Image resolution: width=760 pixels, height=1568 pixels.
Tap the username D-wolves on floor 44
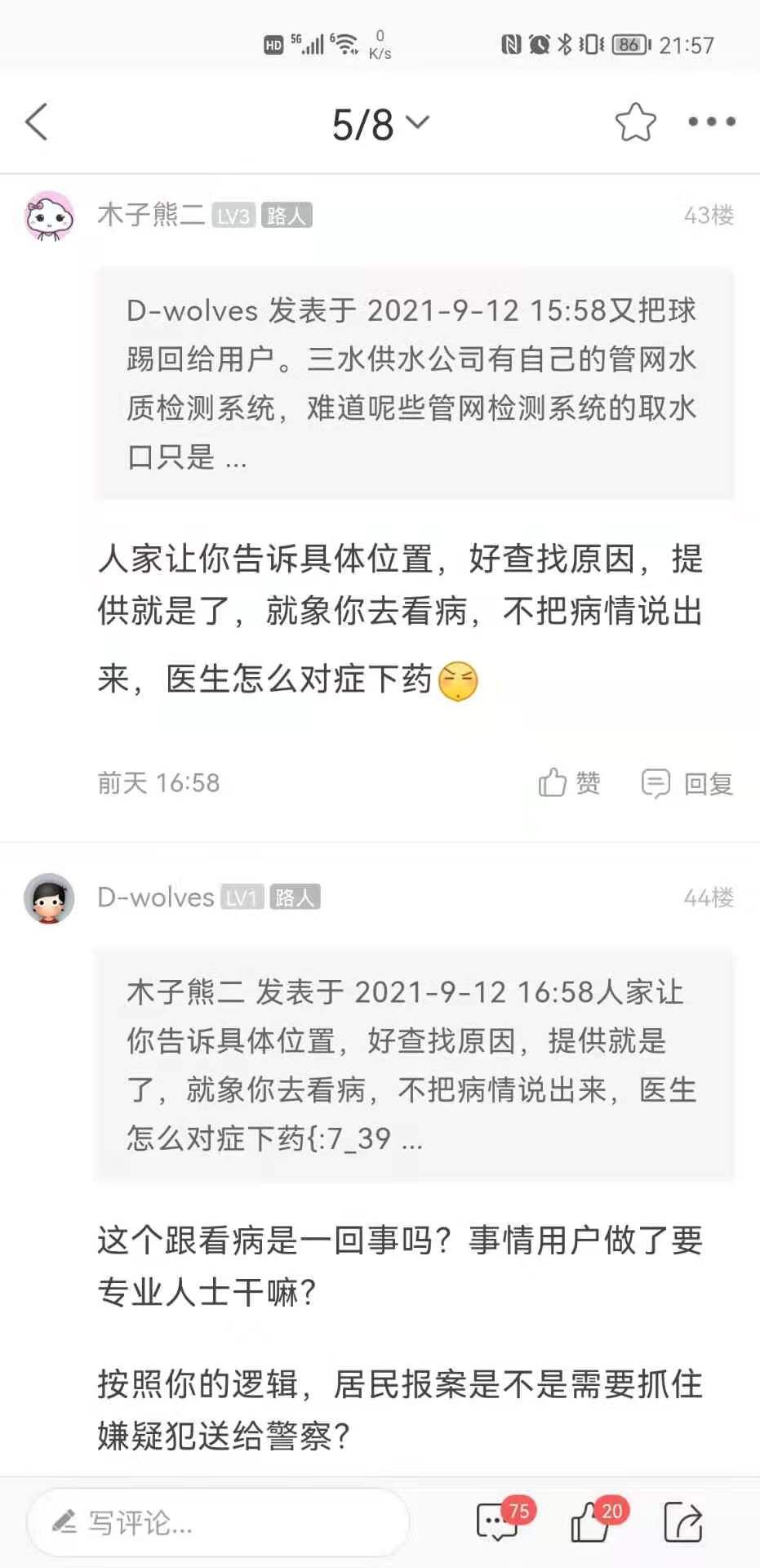point(155,898)
